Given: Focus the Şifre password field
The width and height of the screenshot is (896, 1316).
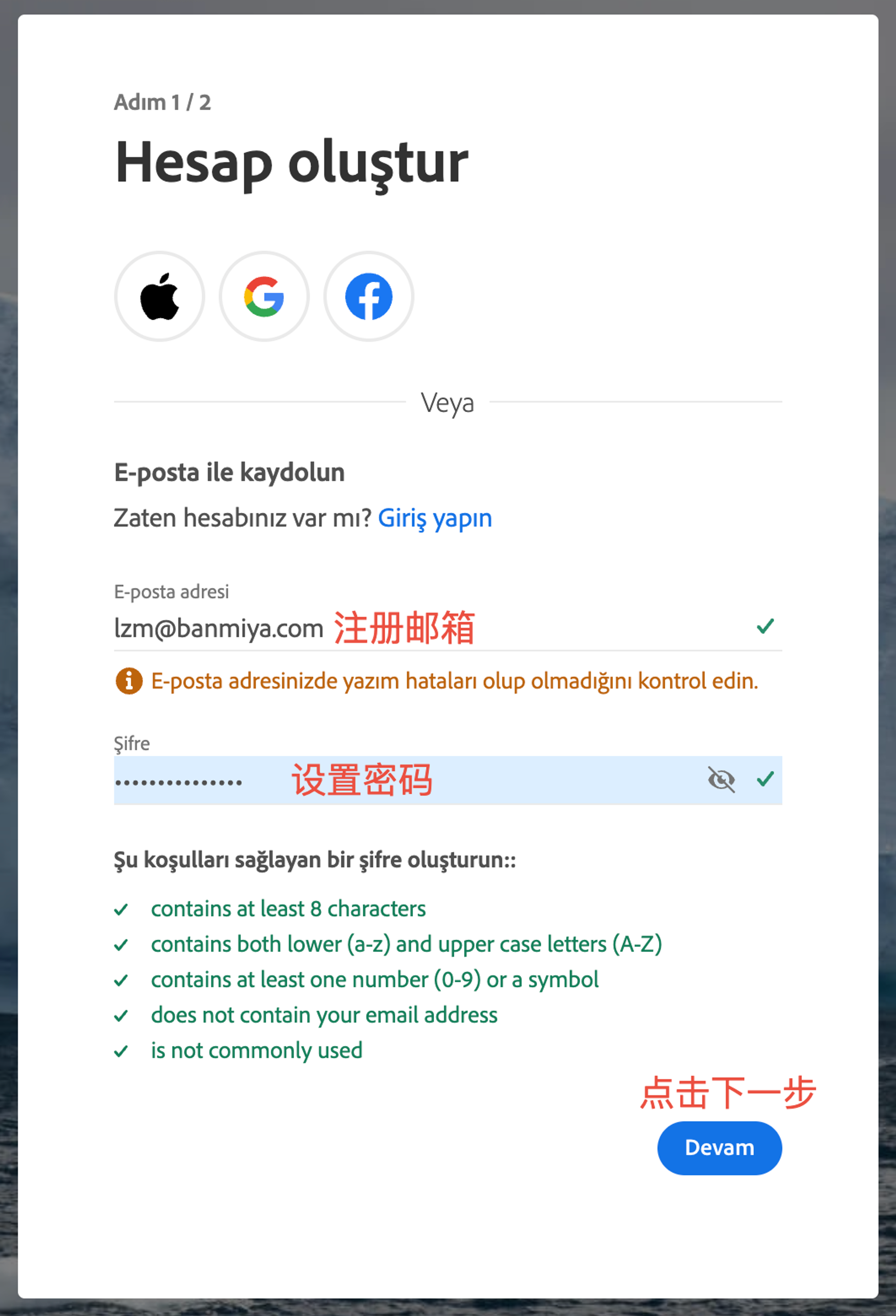Looking at the screenshot, I should point(396,781).
